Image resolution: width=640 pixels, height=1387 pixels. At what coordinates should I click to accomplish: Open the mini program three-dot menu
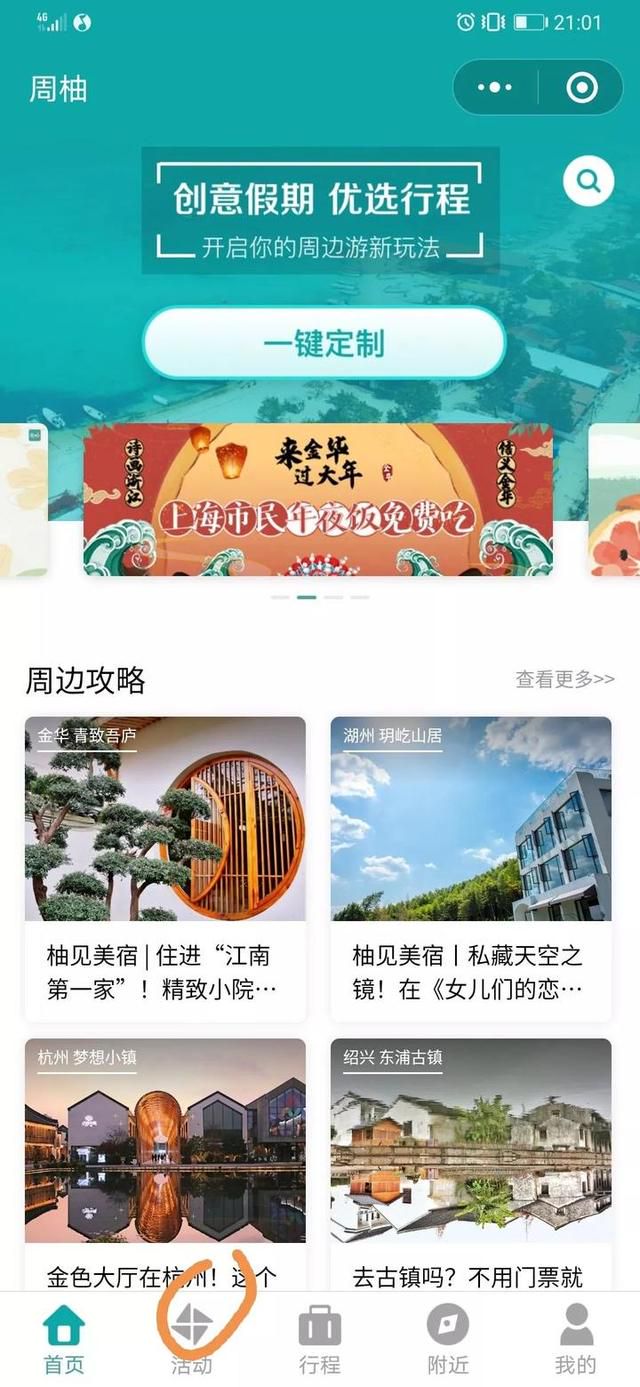coord(494,88)
